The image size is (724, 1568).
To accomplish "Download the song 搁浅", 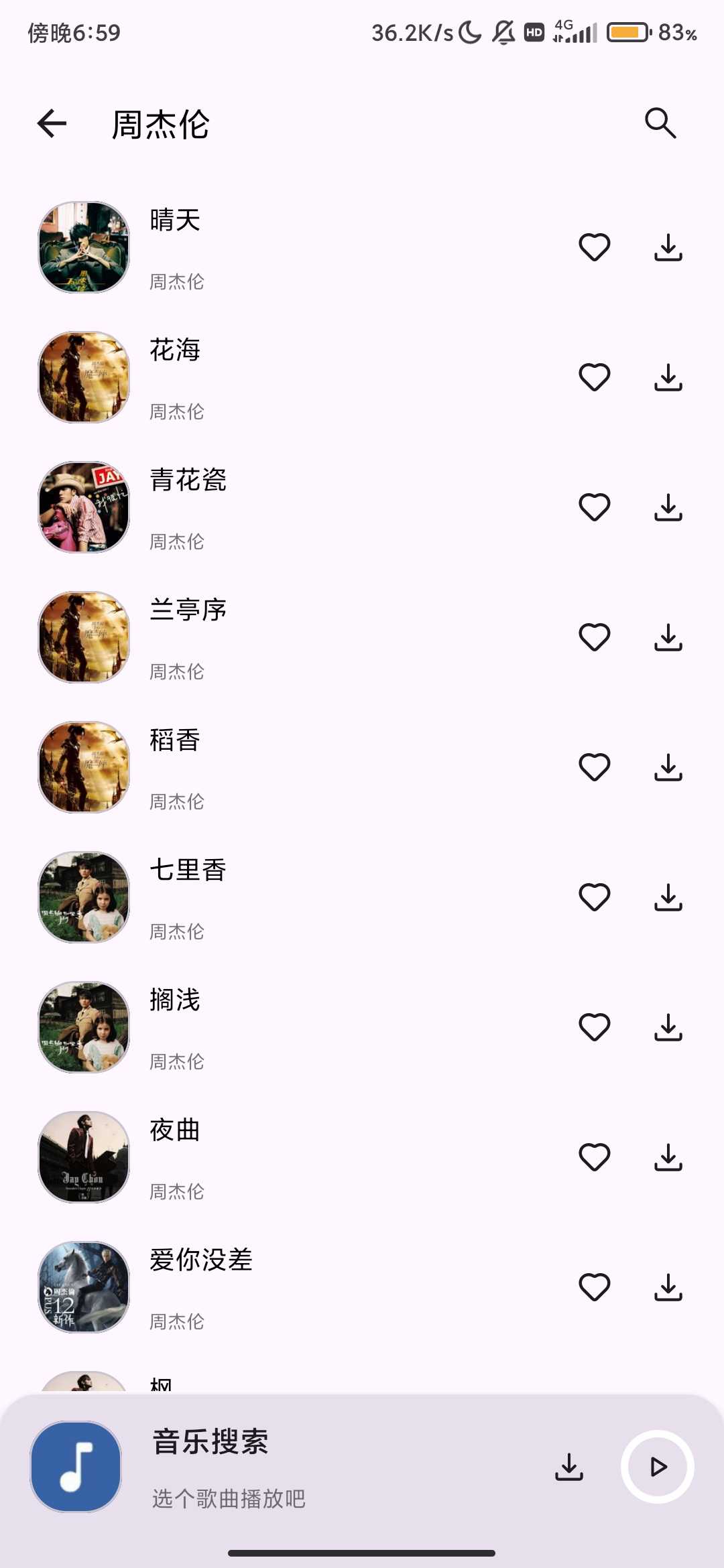I will pos(668,1027).
